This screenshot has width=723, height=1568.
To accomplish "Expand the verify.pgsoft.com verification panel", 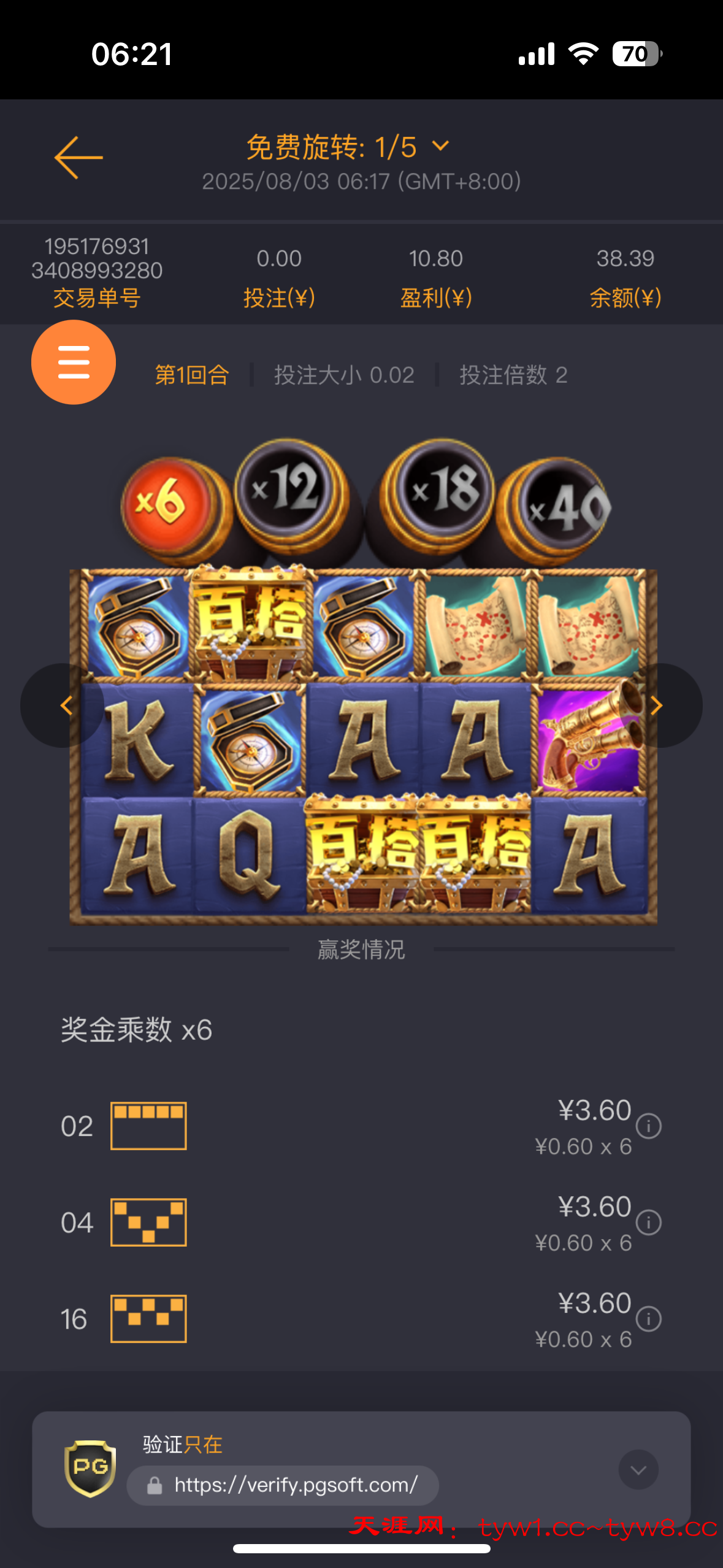I will click(x=638, y=1470).
